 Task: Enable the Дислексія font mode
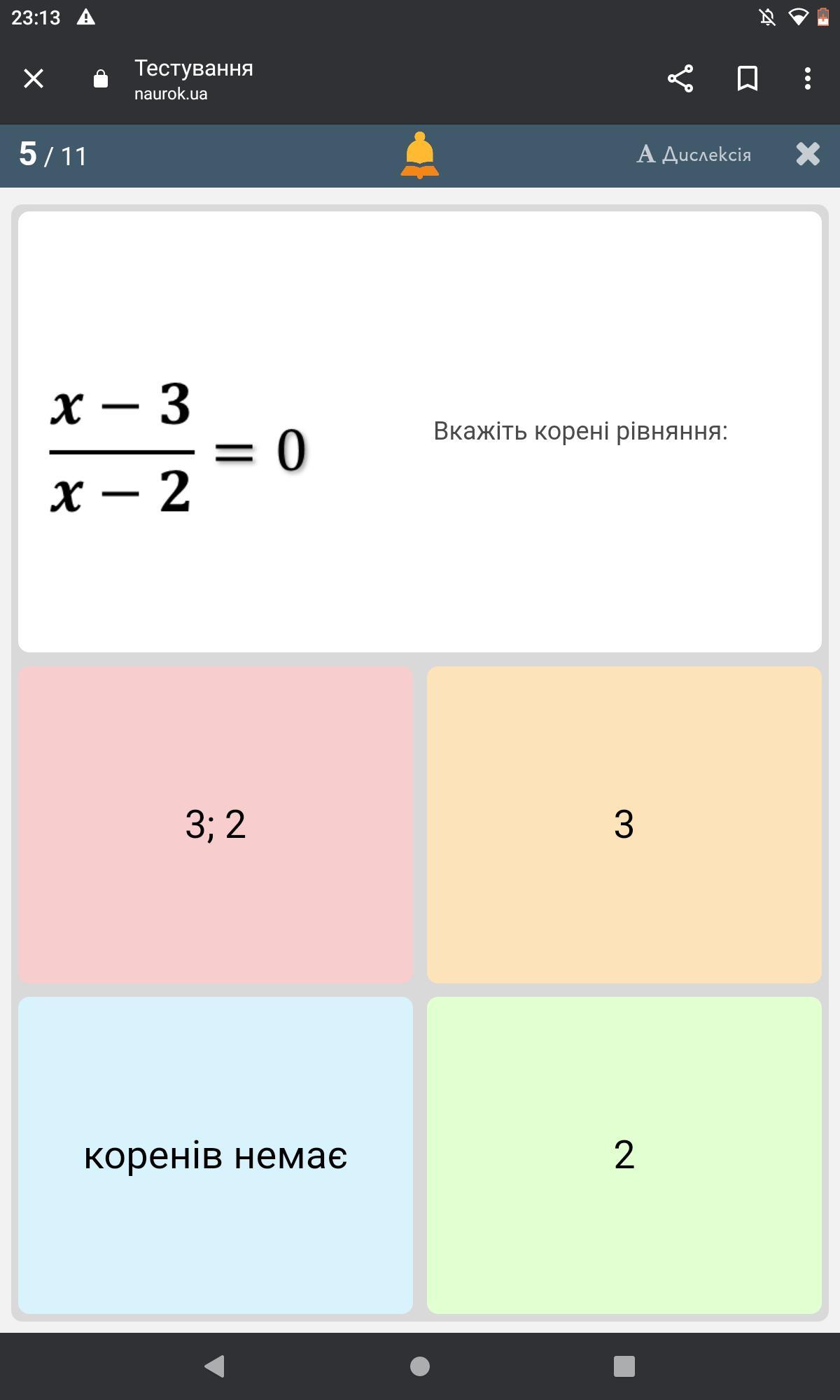coord(694,154)
